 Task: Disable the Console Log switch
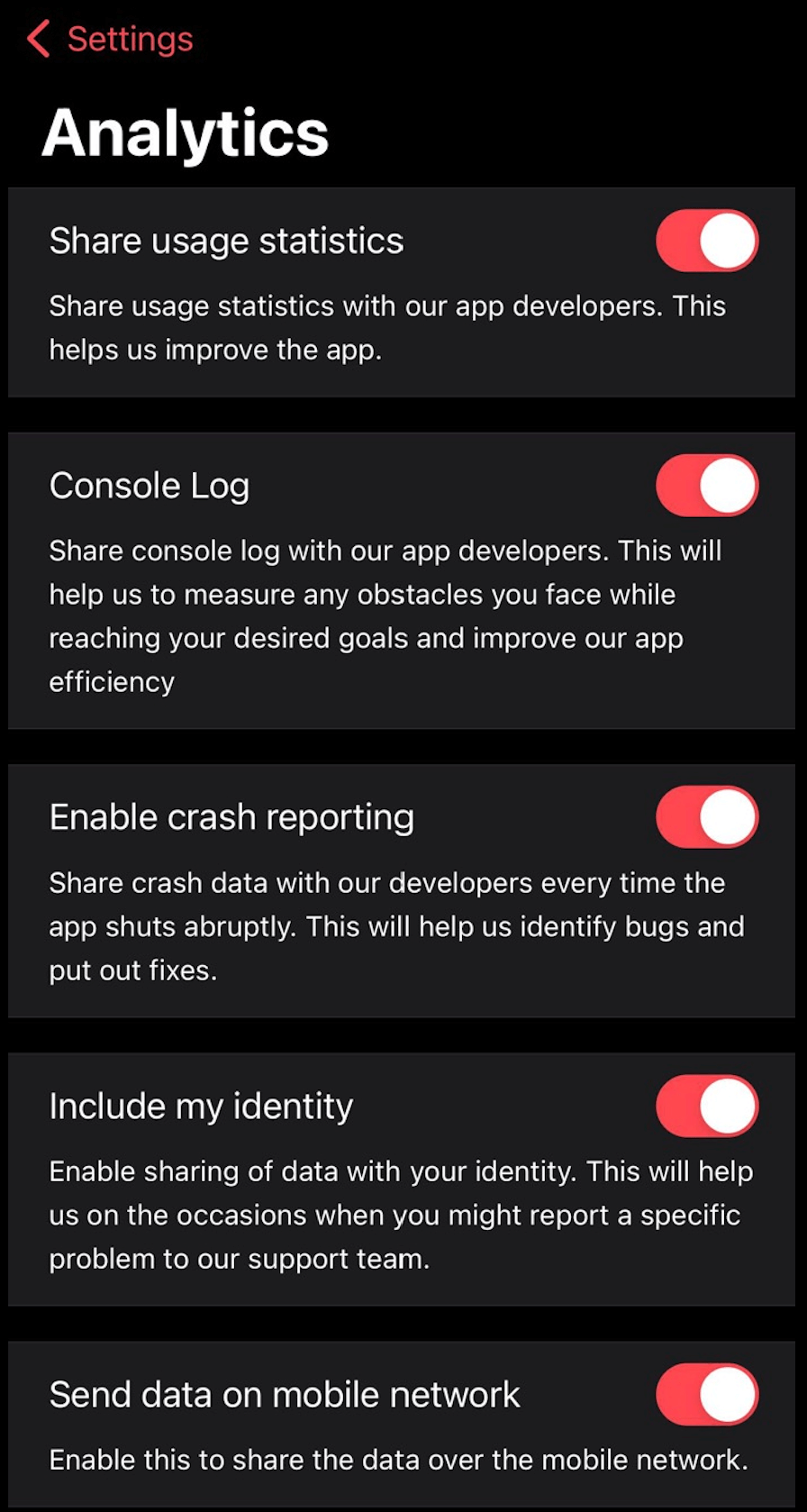[707, 486]
